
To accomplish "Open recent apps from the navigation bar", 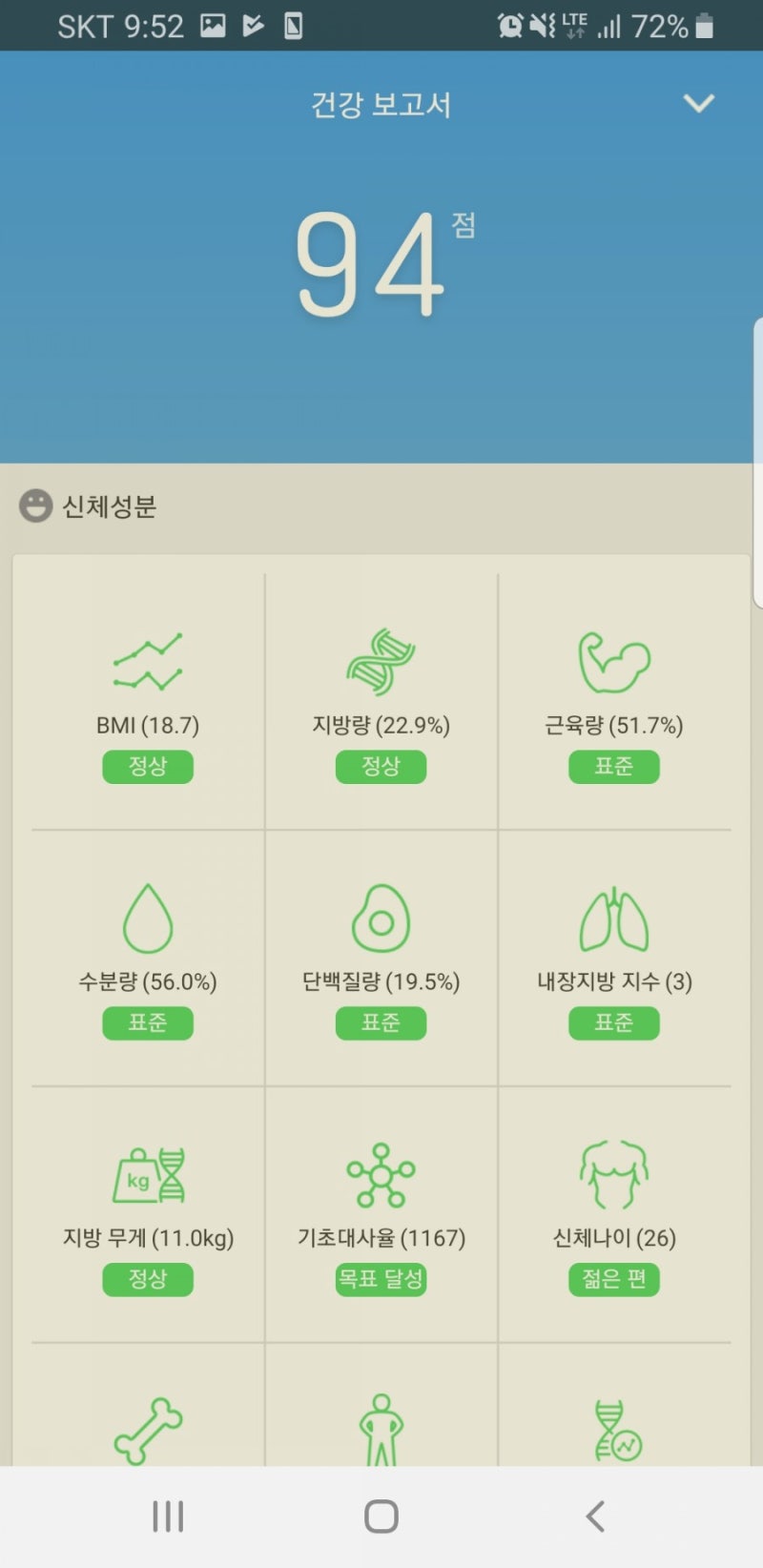I will 168,1516.
